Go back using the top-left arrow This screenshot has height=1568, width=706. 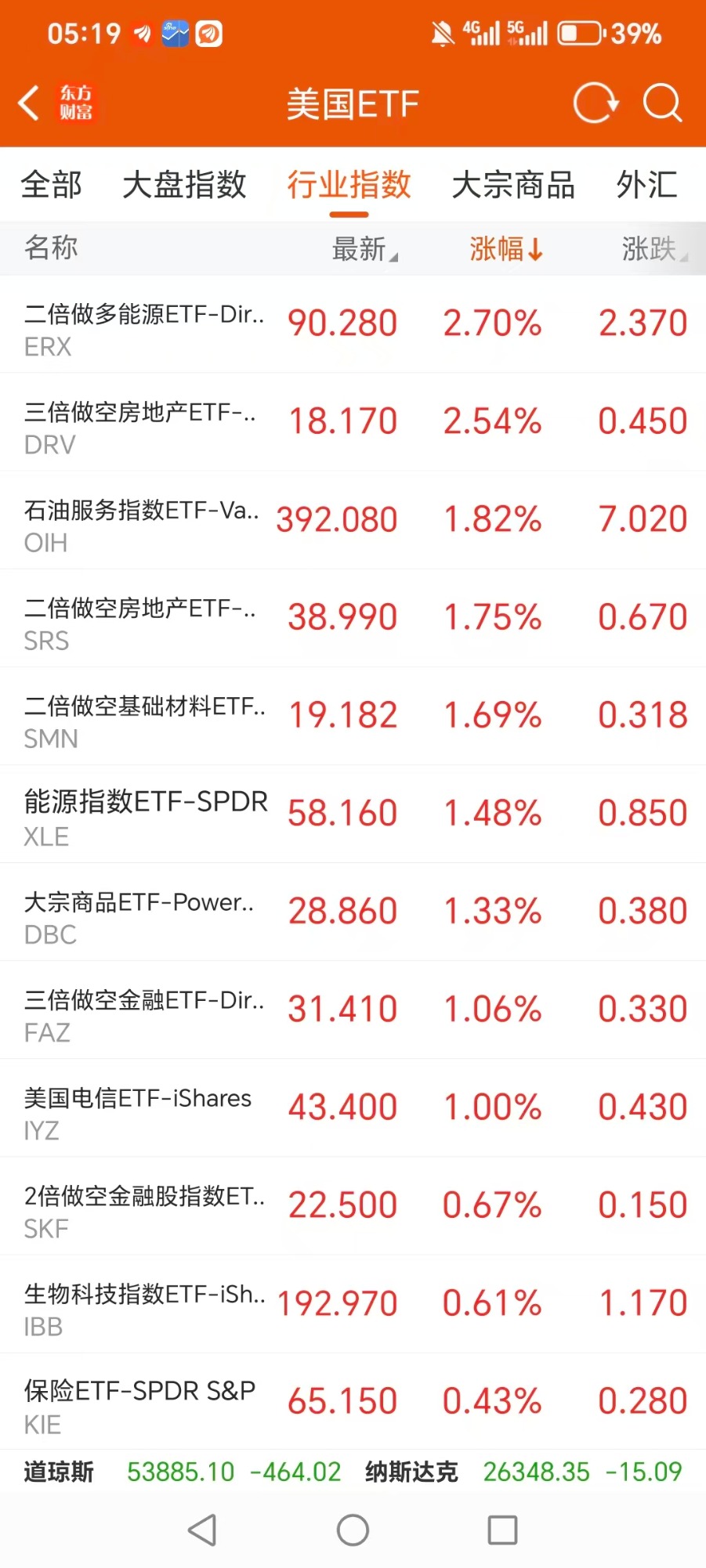(x=29, y=103)
